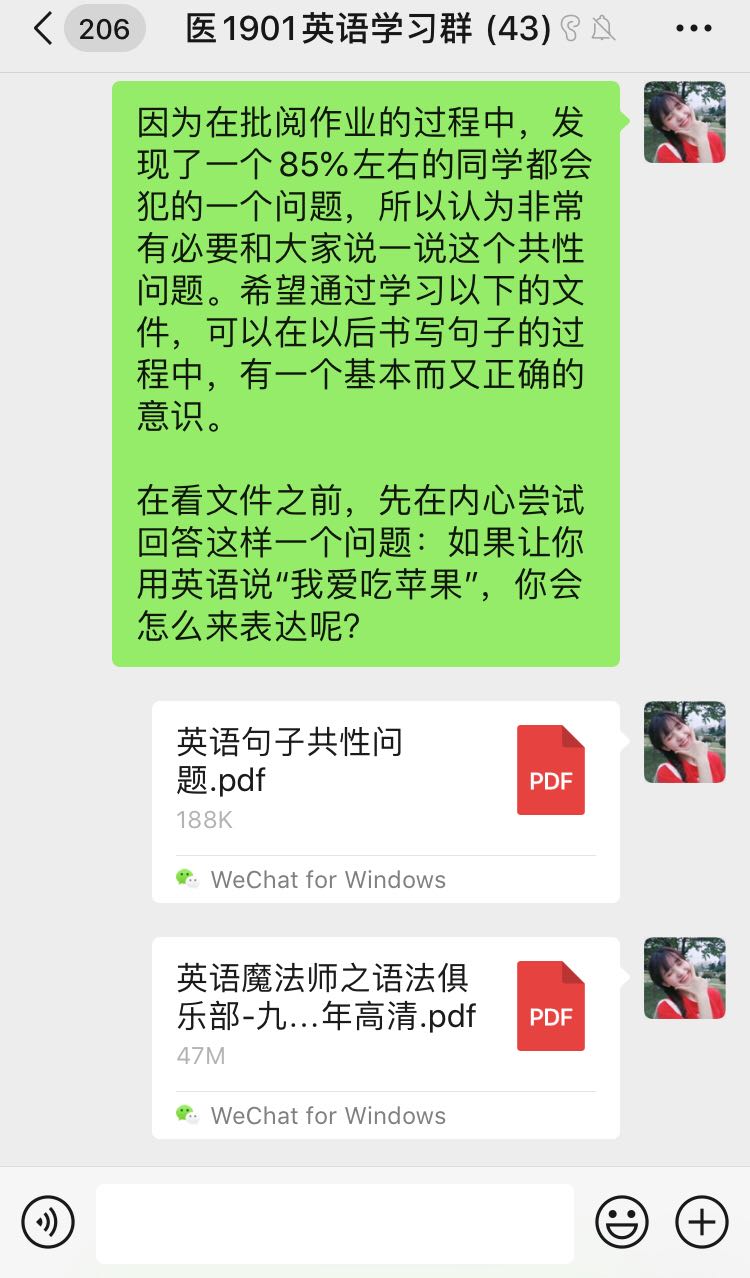750x1278 pixels.
Task: Open the group chat overflow menu
Action: (x=694, y=29)
